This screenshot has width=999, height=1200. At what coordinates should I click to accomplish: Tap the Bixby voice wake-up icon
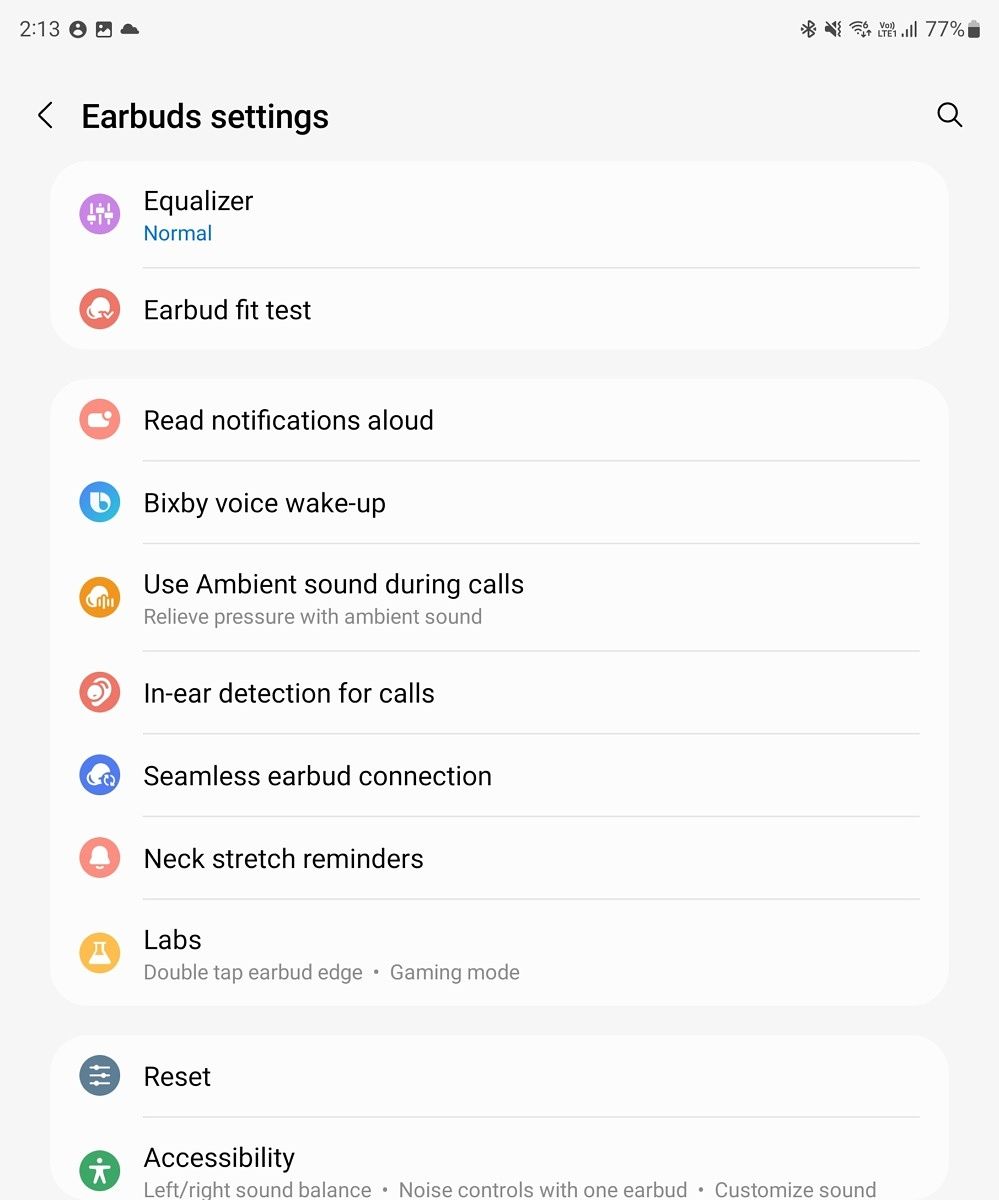click(x=99, y=502)
